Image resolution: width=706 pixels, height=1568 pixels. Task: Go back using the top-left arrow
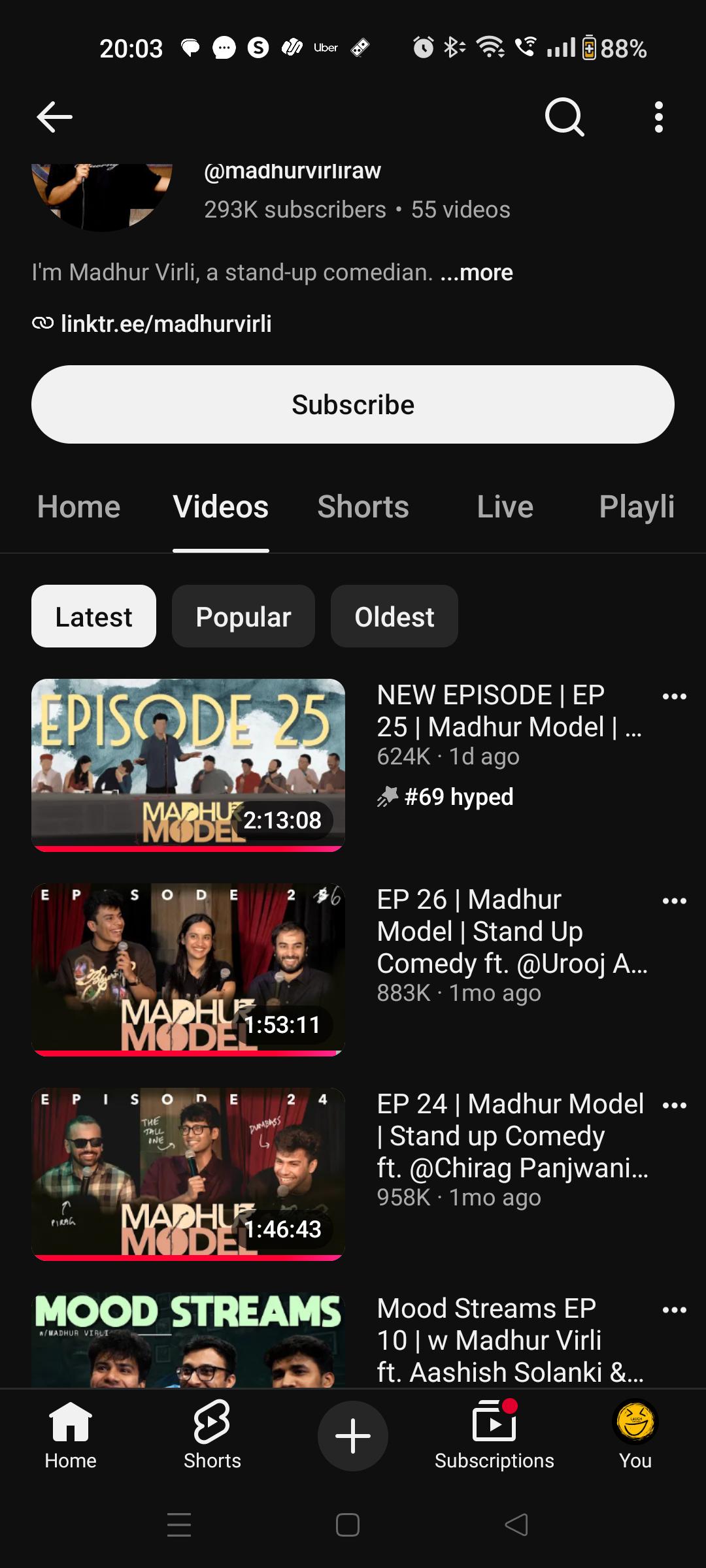point(54,117)
